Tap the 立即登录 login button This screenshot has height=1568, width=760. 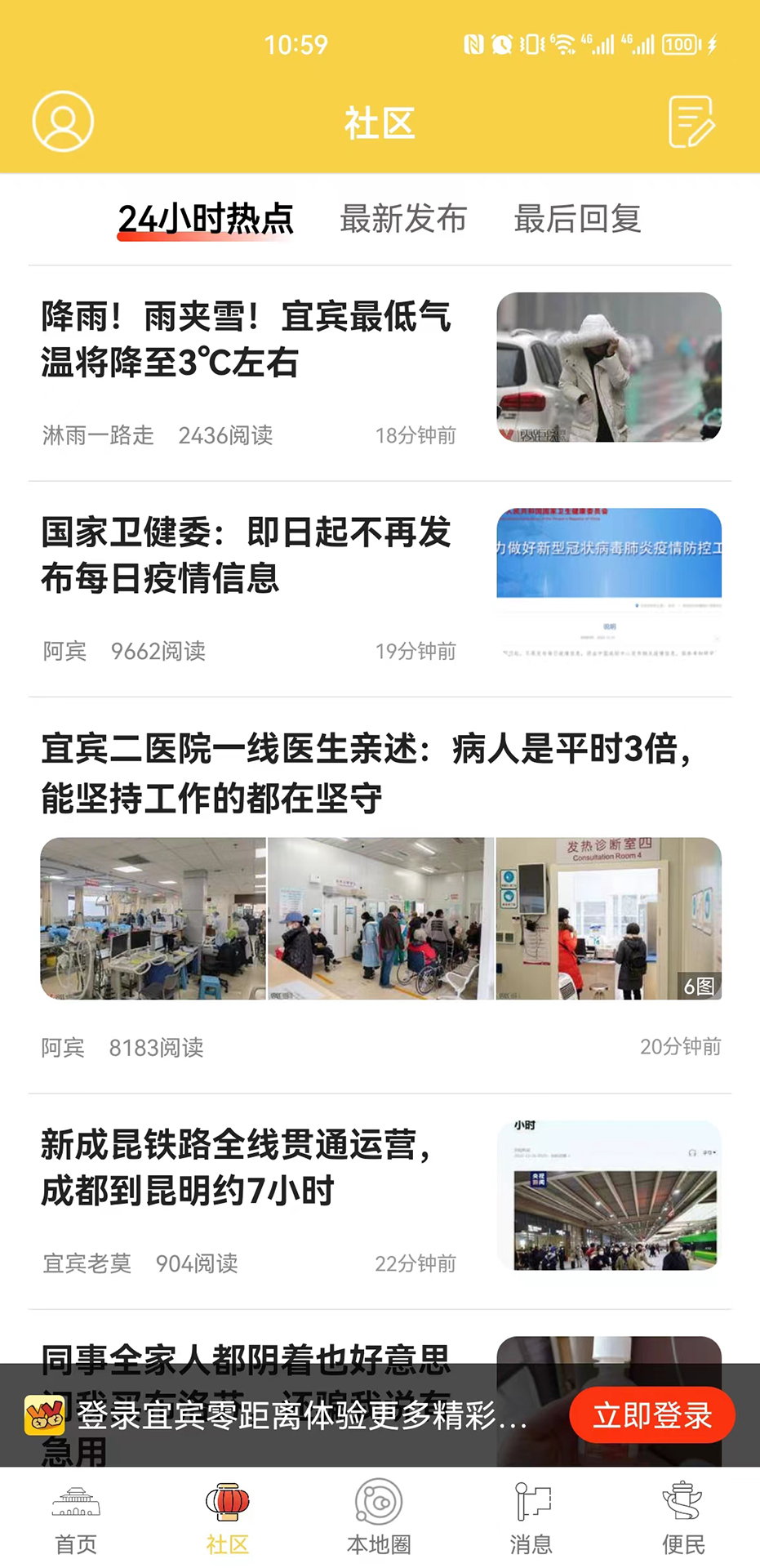coord(652,1415)
